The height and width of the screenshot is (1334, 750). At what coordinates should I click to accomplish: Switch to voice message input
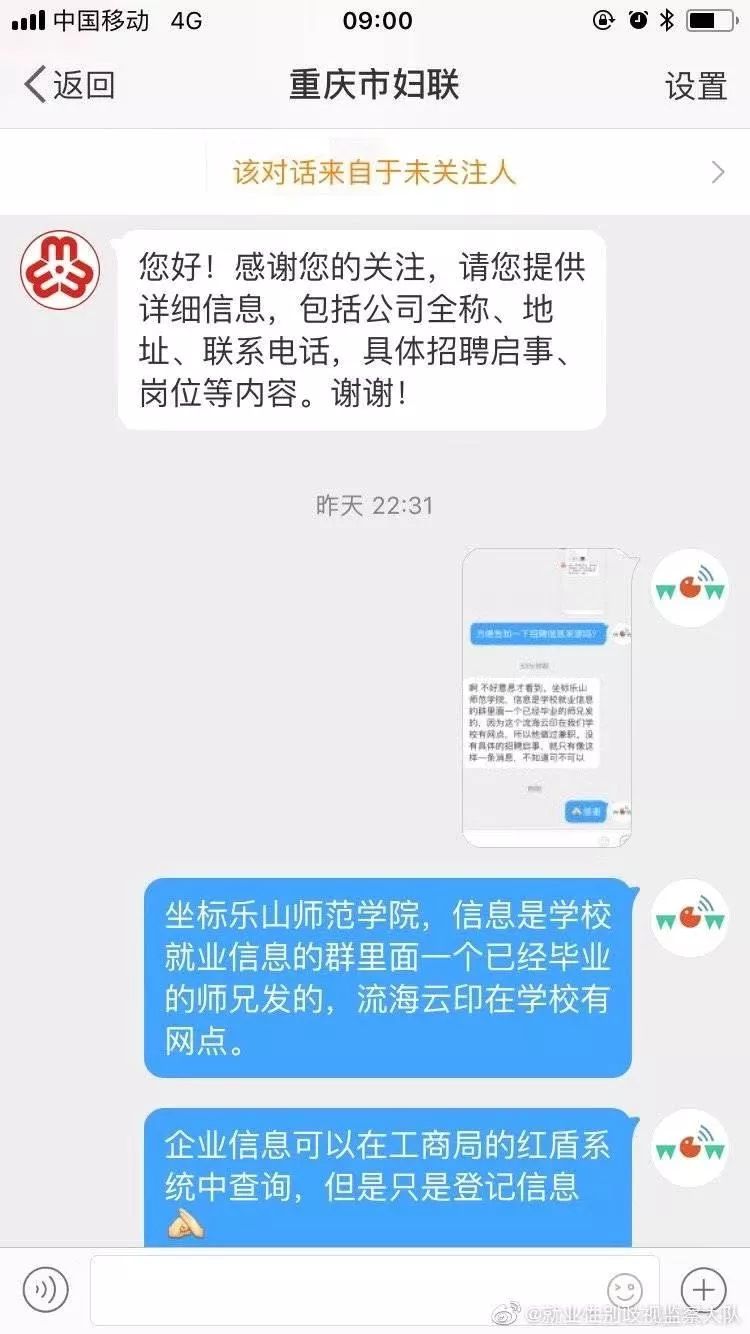click(x=46, y=1290)
